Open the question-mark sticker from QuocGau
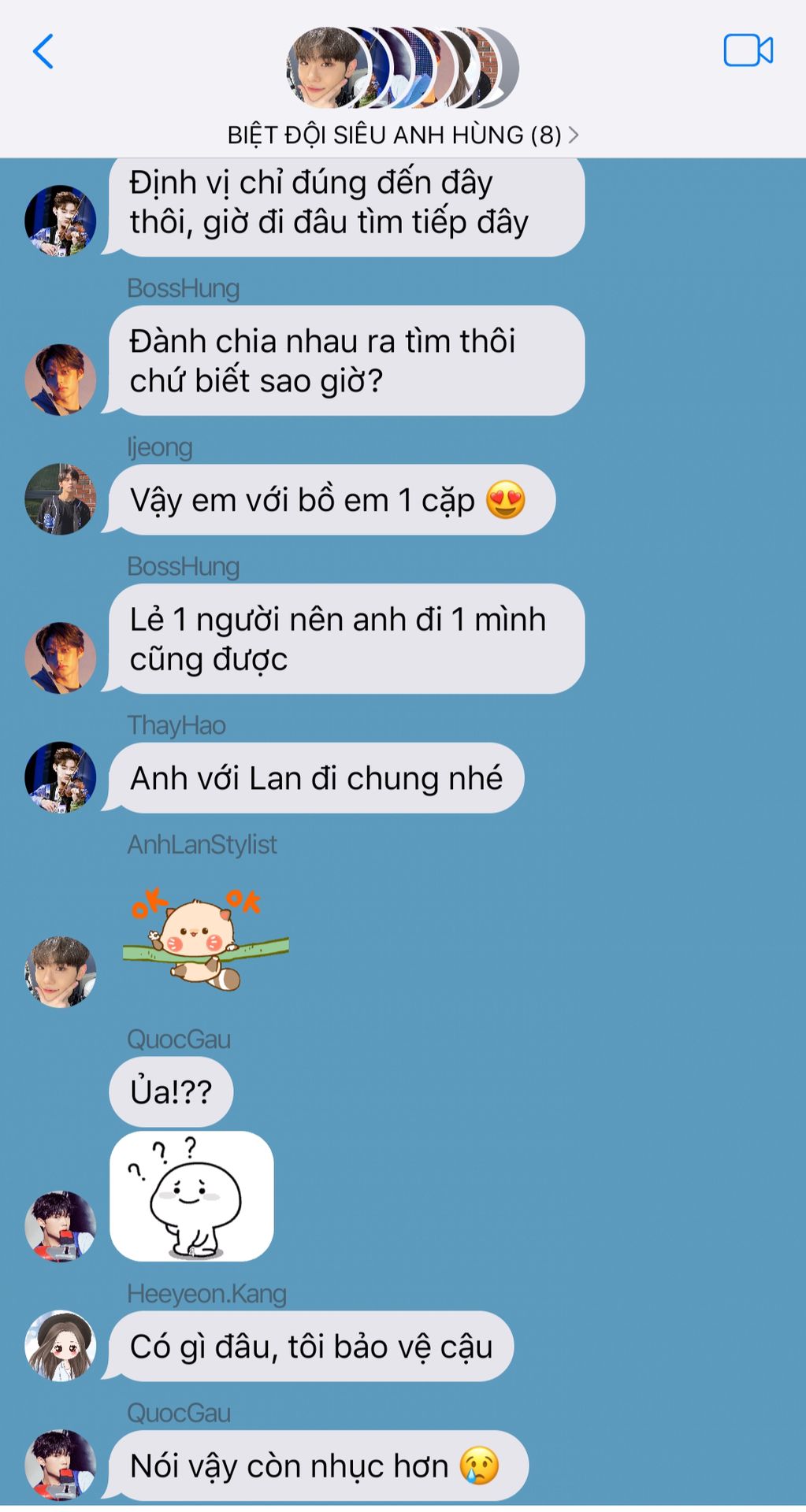The width and height of the screenshot is (806, 1512). [x=191, y=1196]
